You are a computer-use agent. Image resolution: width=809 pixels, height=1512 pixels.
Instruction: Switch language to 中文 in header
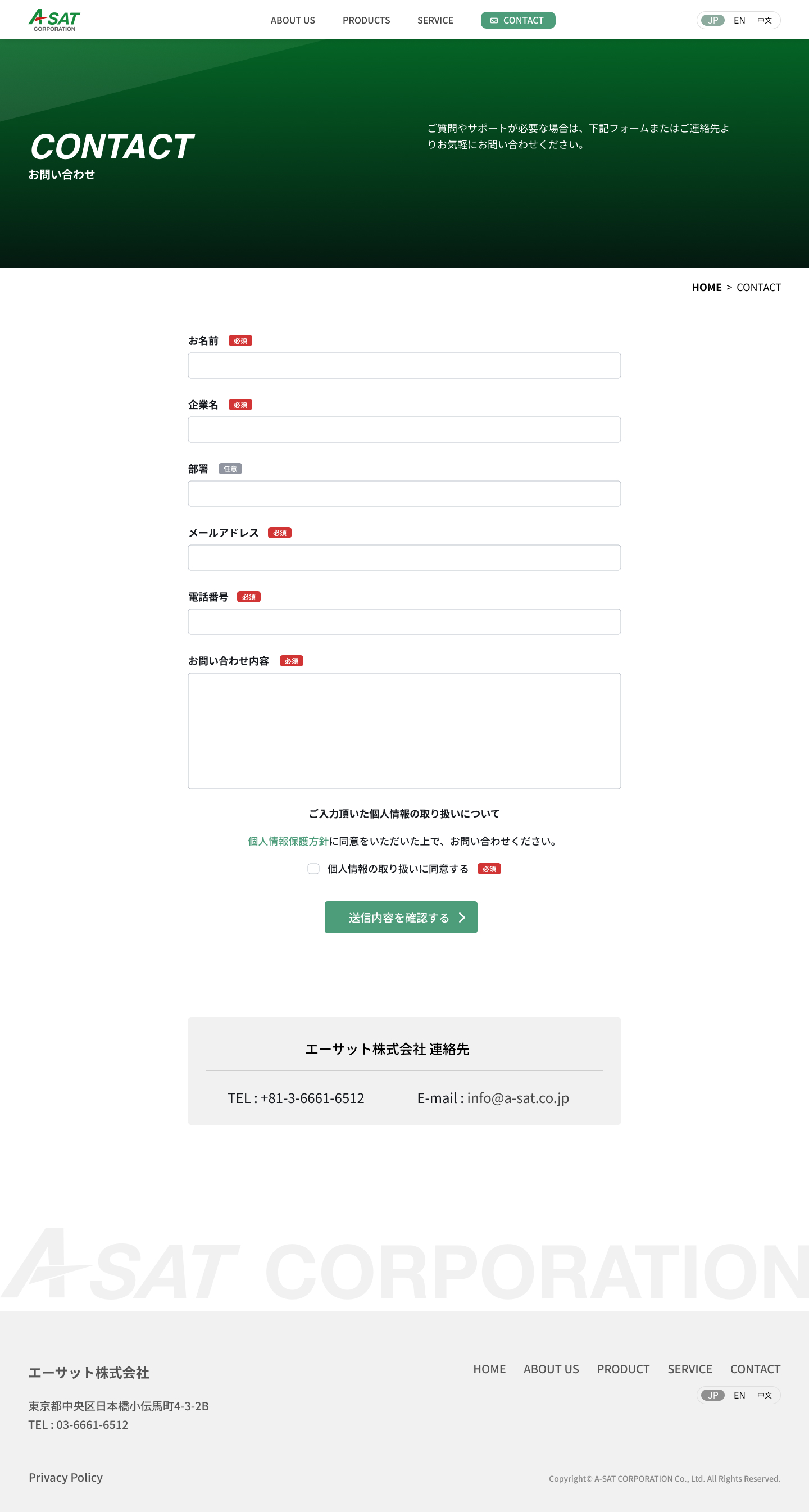pos(764,21)
